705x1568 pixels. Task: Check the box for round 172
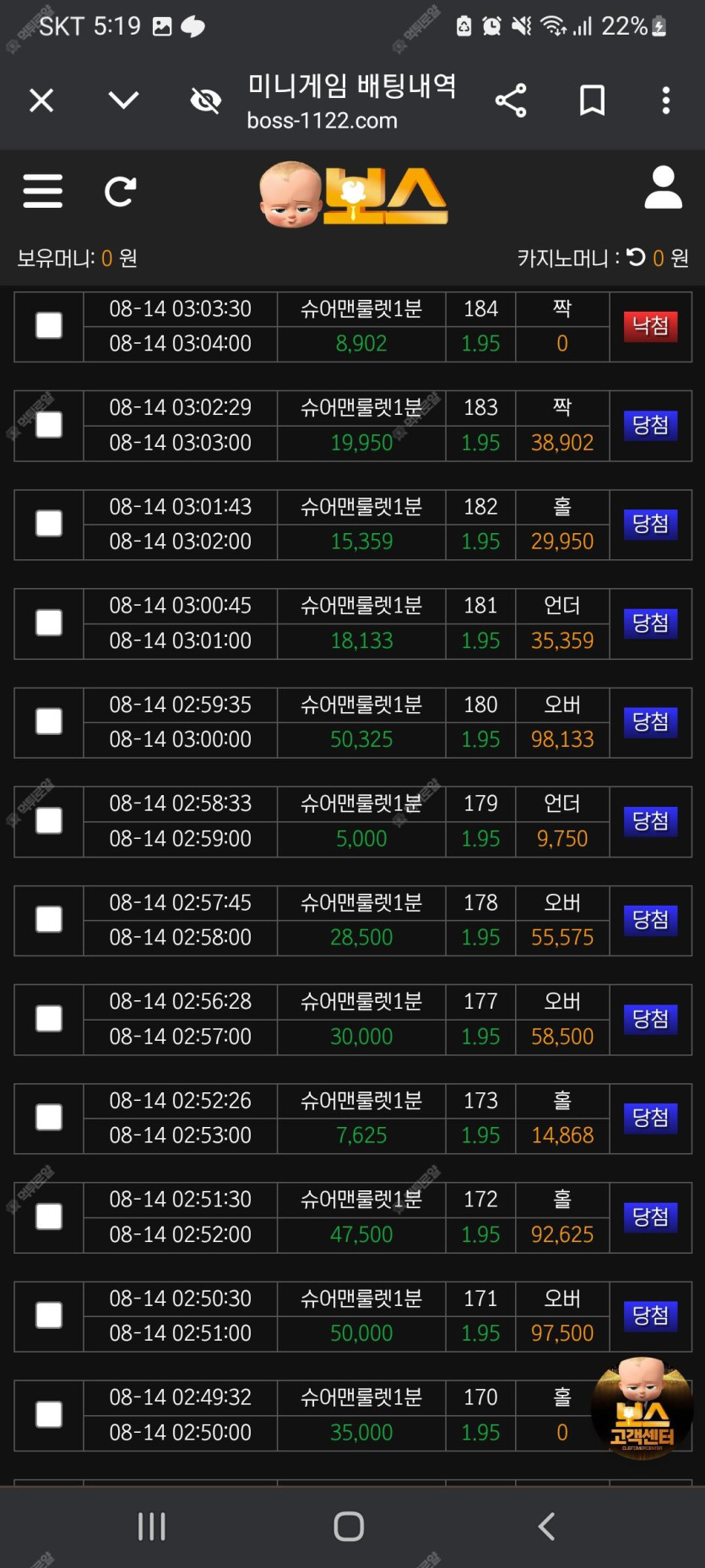pyautogui.click(x=49, y=1217)
